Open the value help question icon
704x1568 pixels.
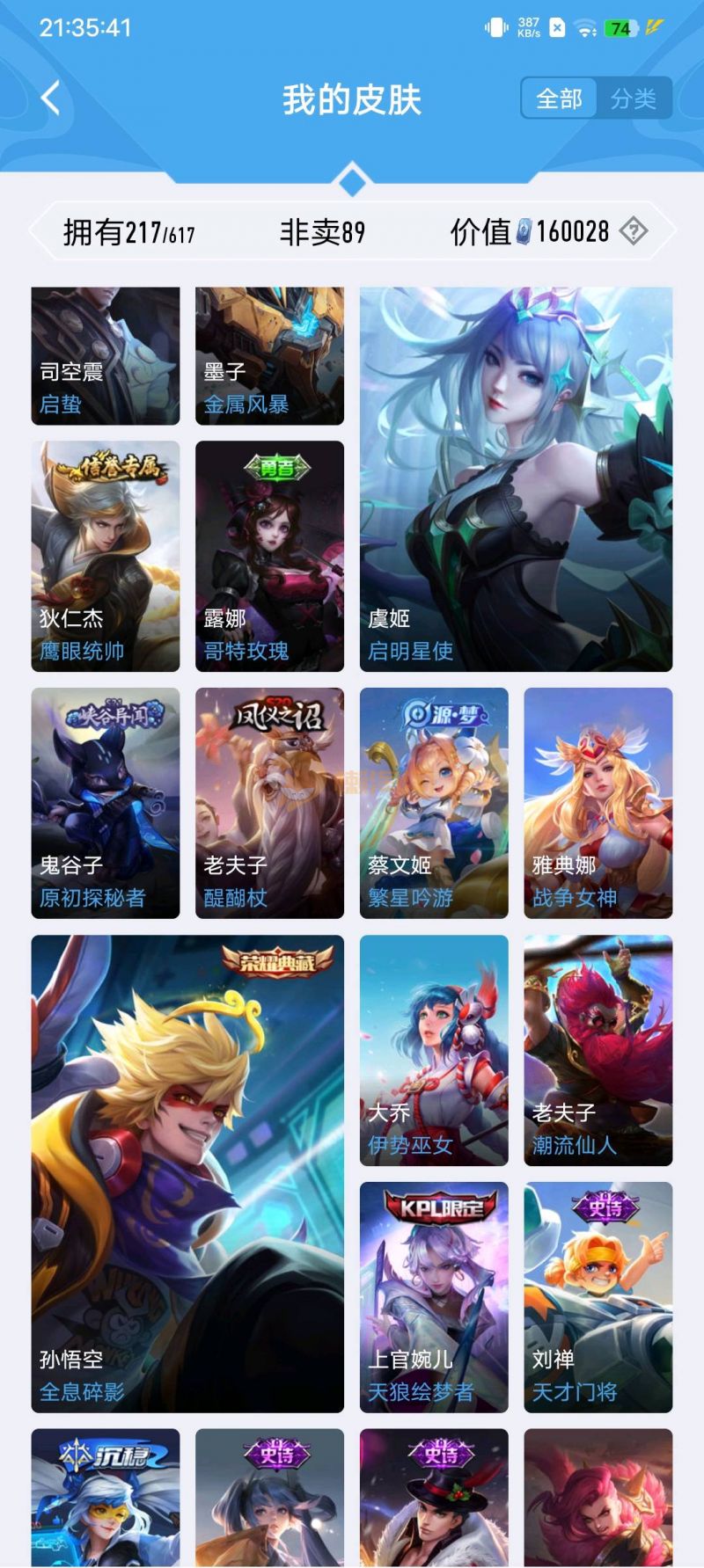(634, 231)
